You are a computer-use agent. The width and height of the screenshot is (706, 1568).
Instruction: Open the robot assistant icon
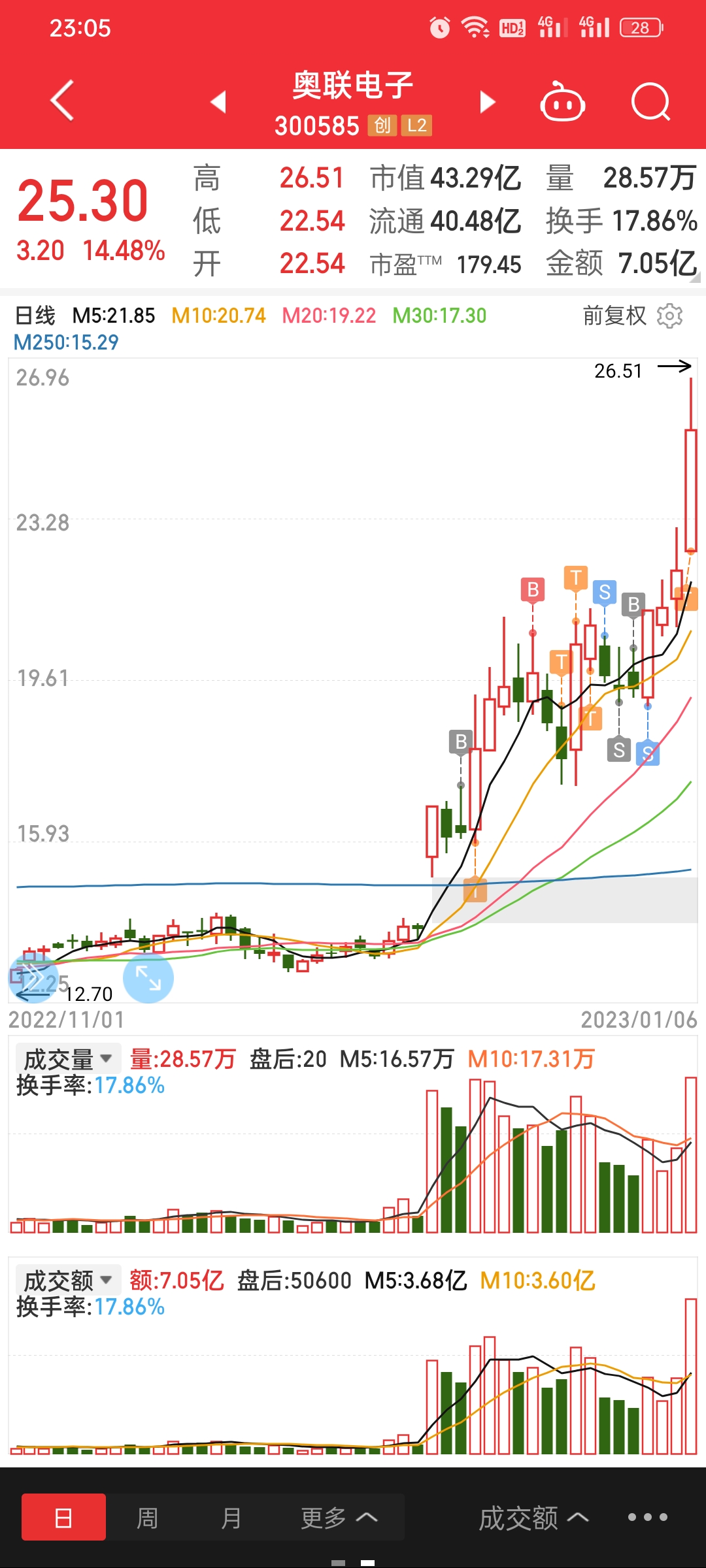coord(562,102)
